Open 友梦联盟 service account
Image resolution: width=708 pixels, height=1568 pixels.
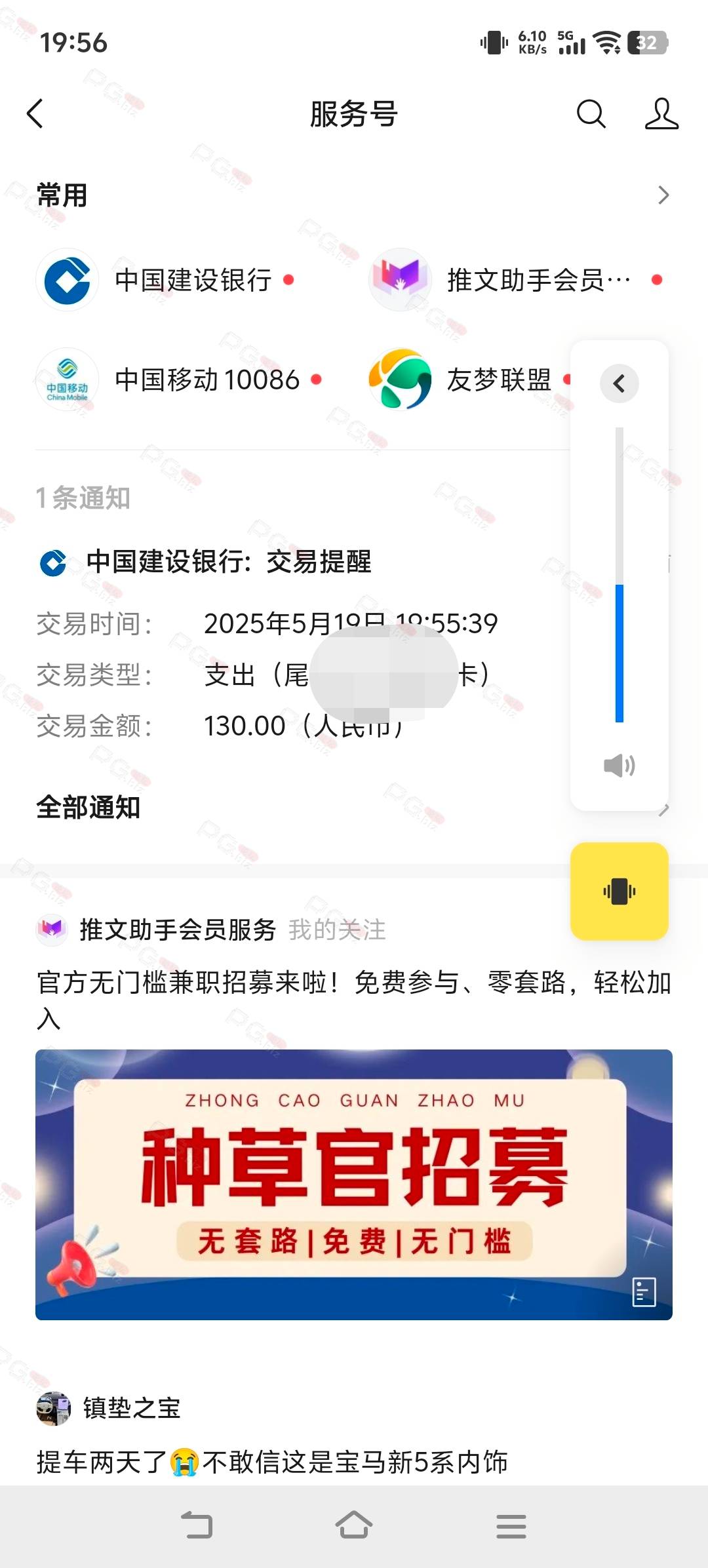click(469, 380)
